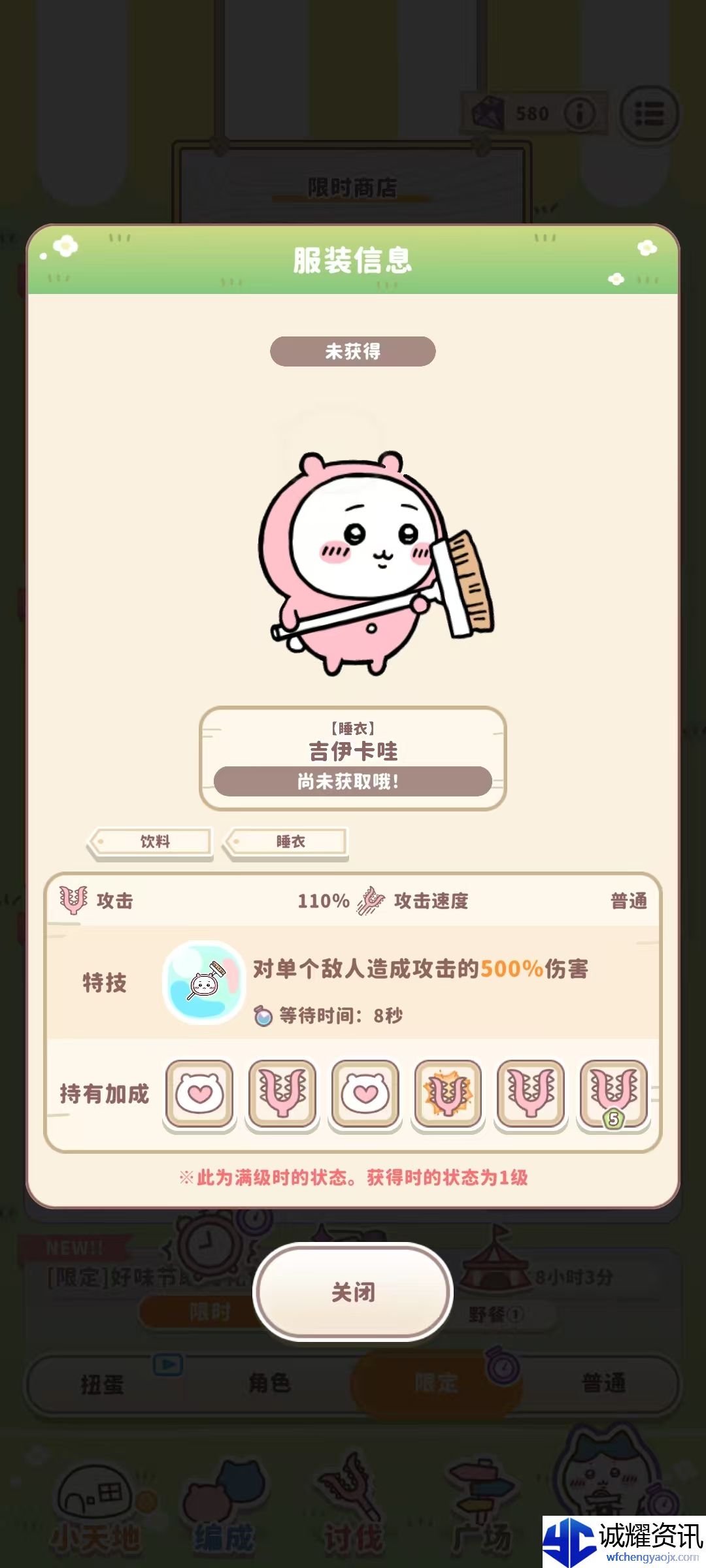Select the 饮料 tag
The height and width of the screenshot is (1568, 706).
(x=150, y=841)
